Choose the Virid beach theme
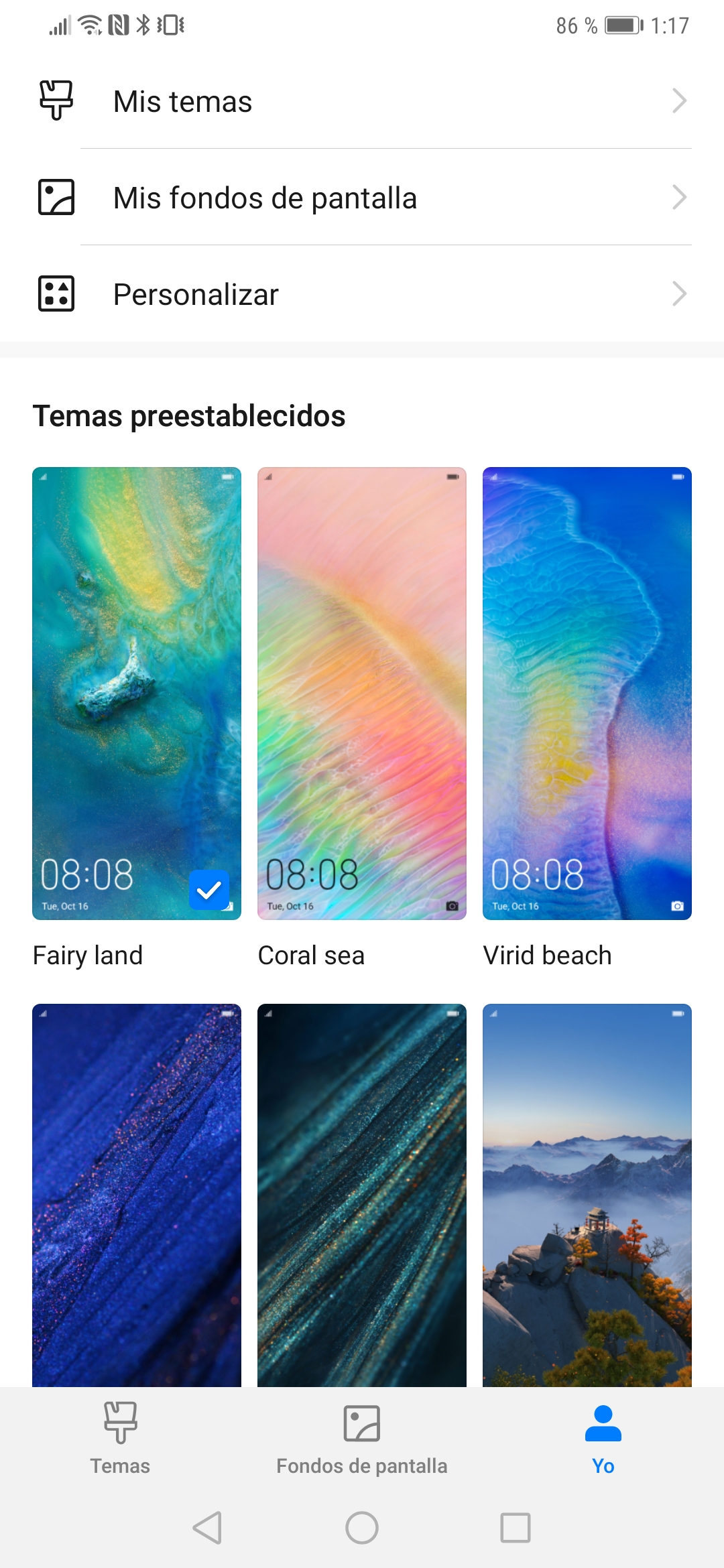 (x=587, y=694)
